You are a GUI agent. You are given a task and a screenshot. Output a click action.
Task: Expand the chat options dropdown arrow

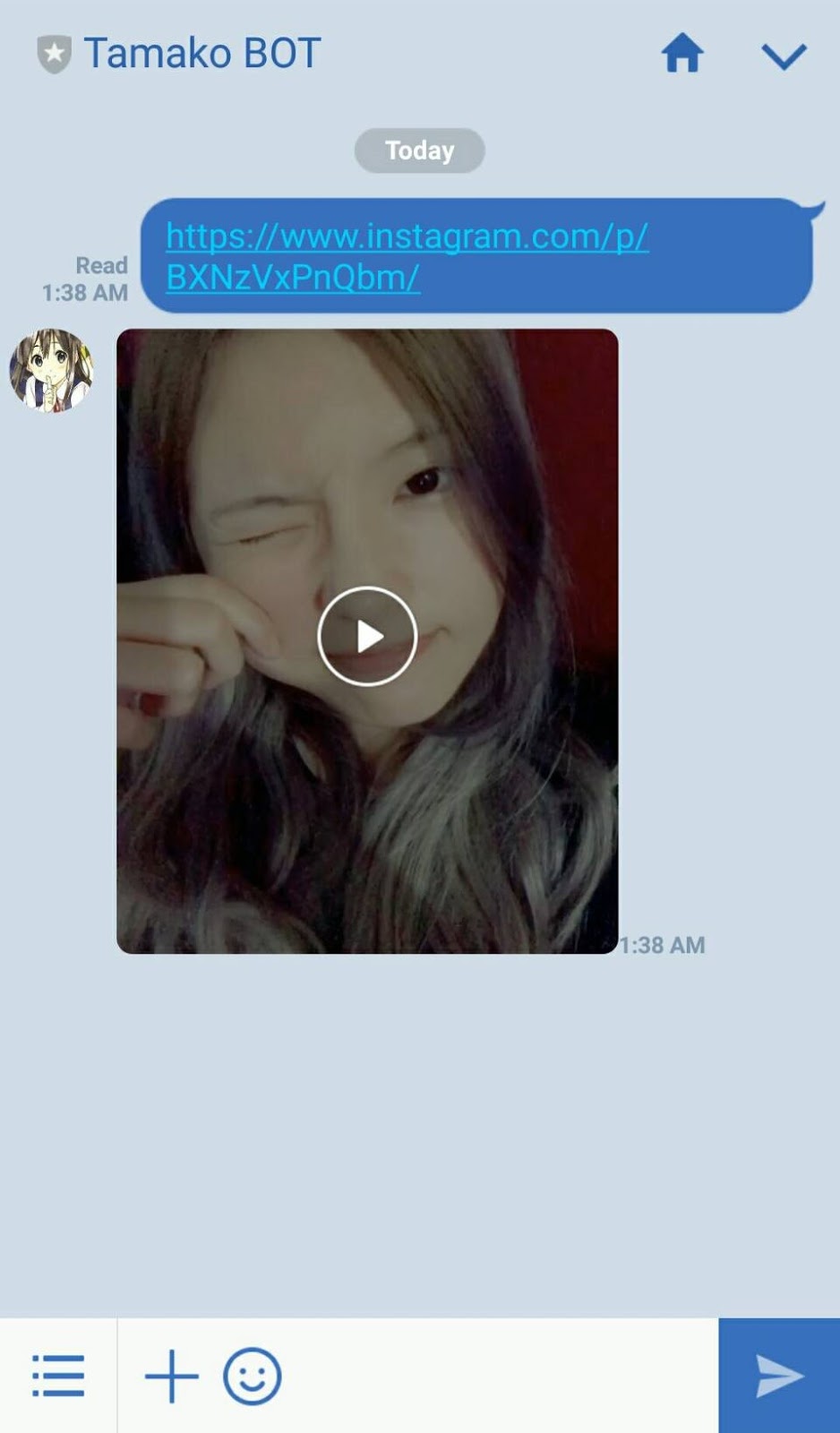[x=784, y=56]
